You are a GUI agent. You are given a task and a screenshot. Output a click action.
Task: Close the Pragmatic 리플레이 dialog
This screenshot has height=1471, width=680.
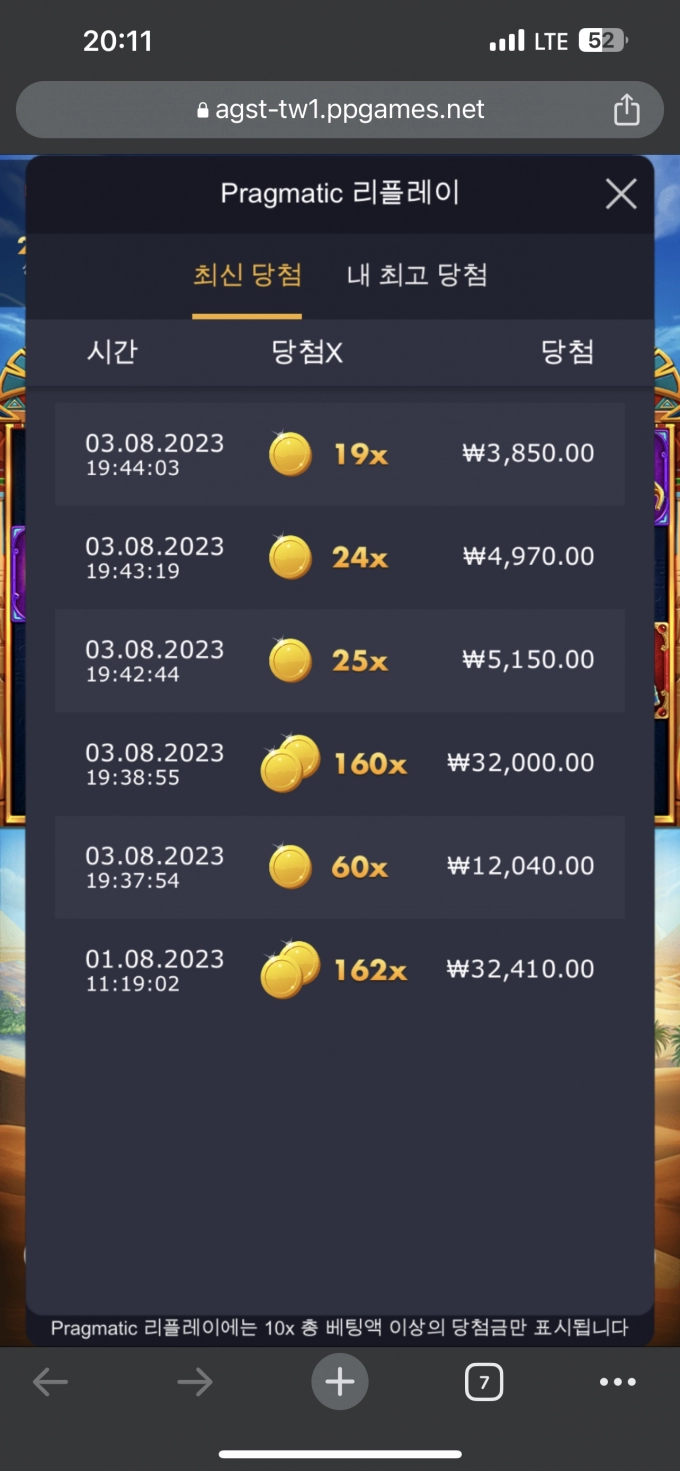(x=621, y=194)
